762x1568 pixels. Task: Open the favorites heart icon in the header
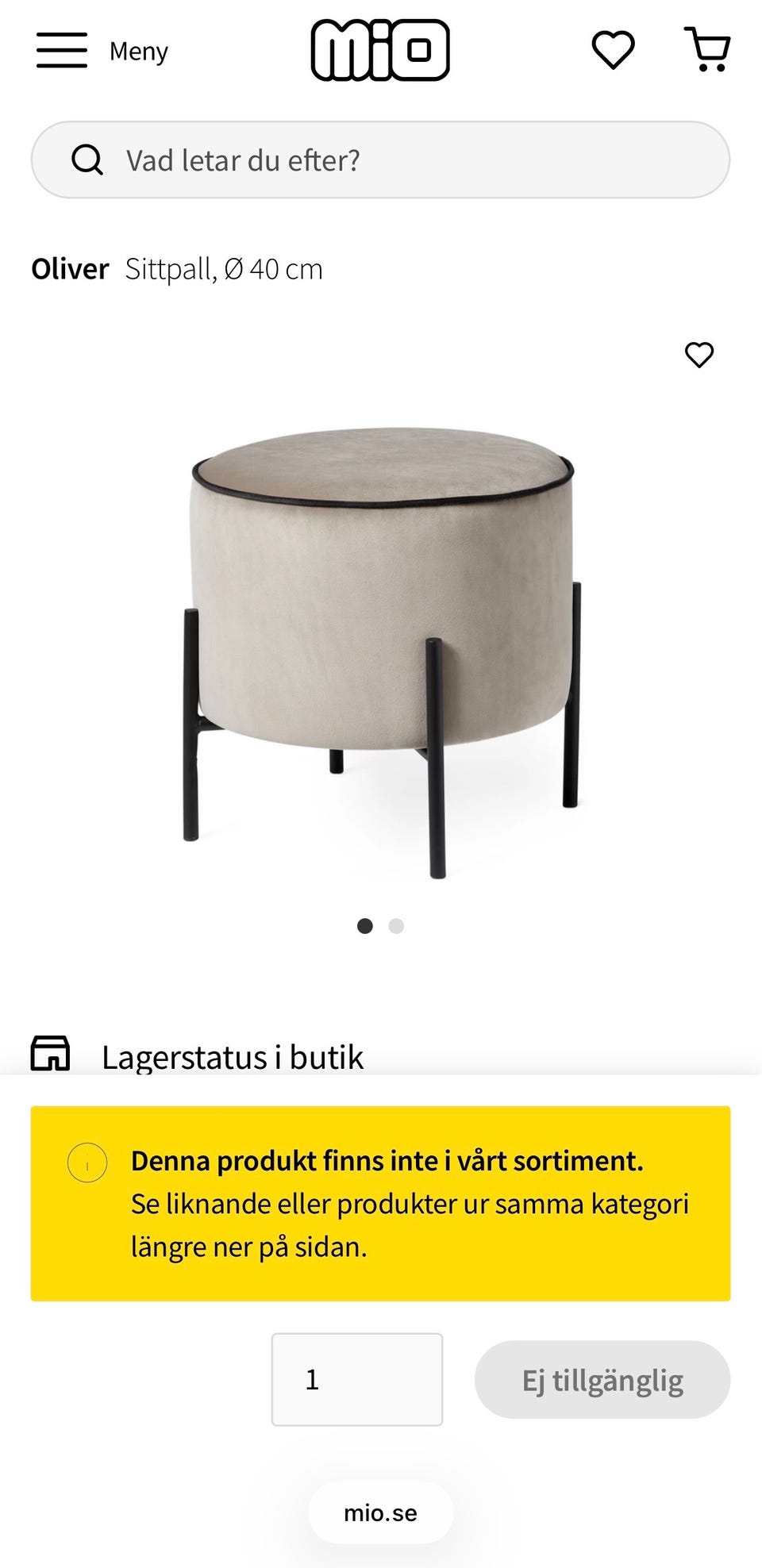pos(611,50)
